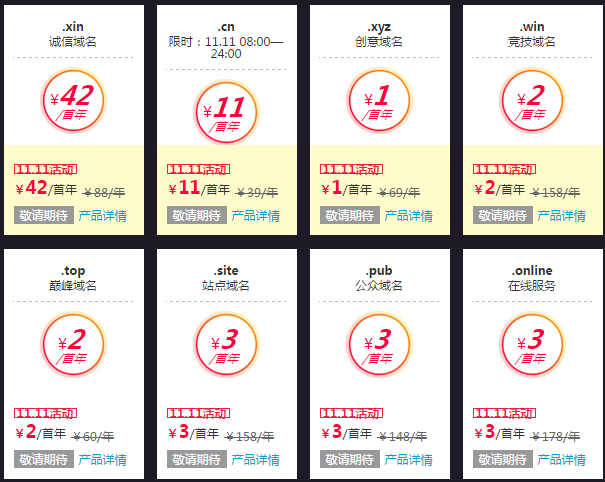Tap 敬请期待 button on .win card
The height and width of the screenshot is (482, 605).
[x=503, y=215]
